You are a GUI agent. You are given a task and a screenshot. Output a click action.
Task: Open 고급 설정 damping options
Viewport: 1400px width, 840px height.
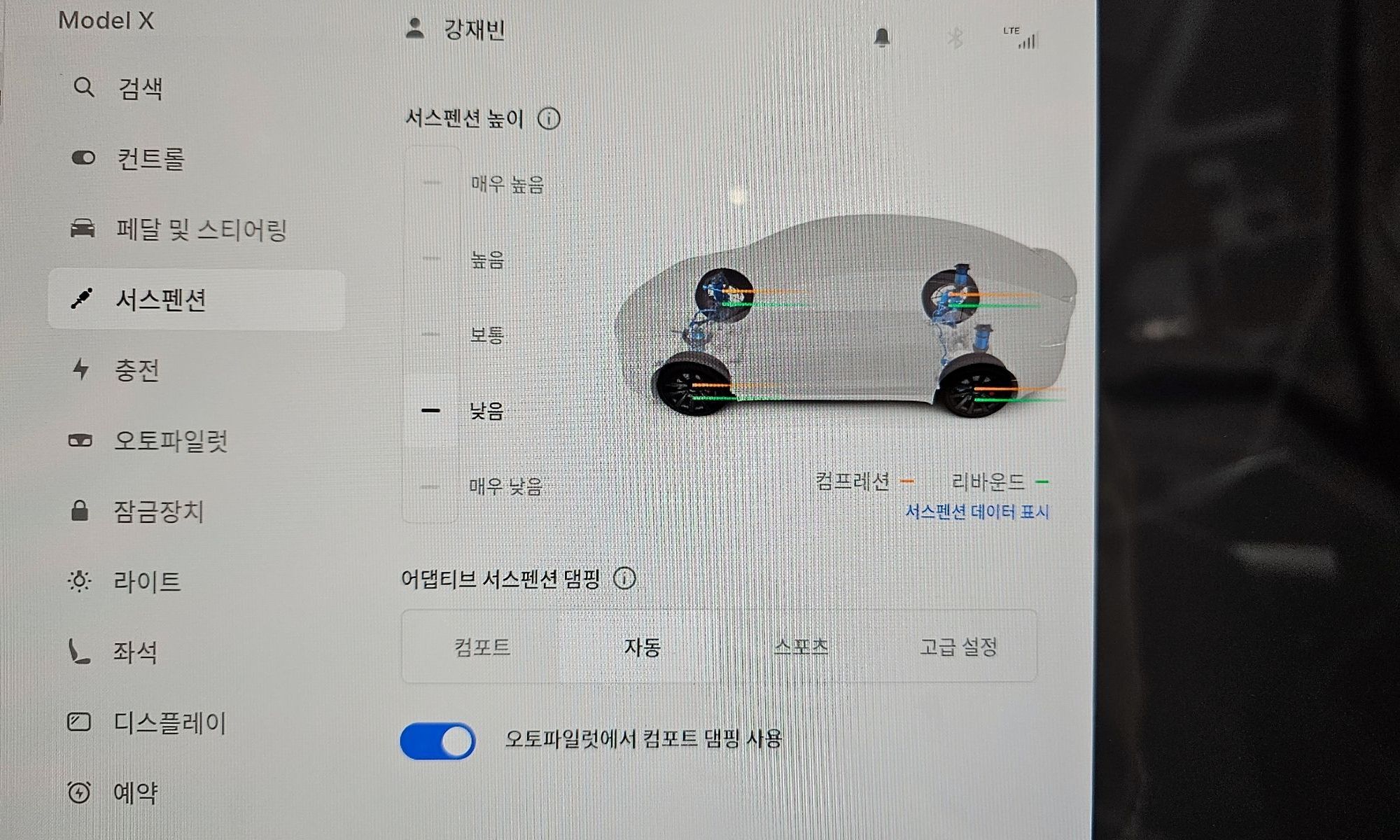958,647
